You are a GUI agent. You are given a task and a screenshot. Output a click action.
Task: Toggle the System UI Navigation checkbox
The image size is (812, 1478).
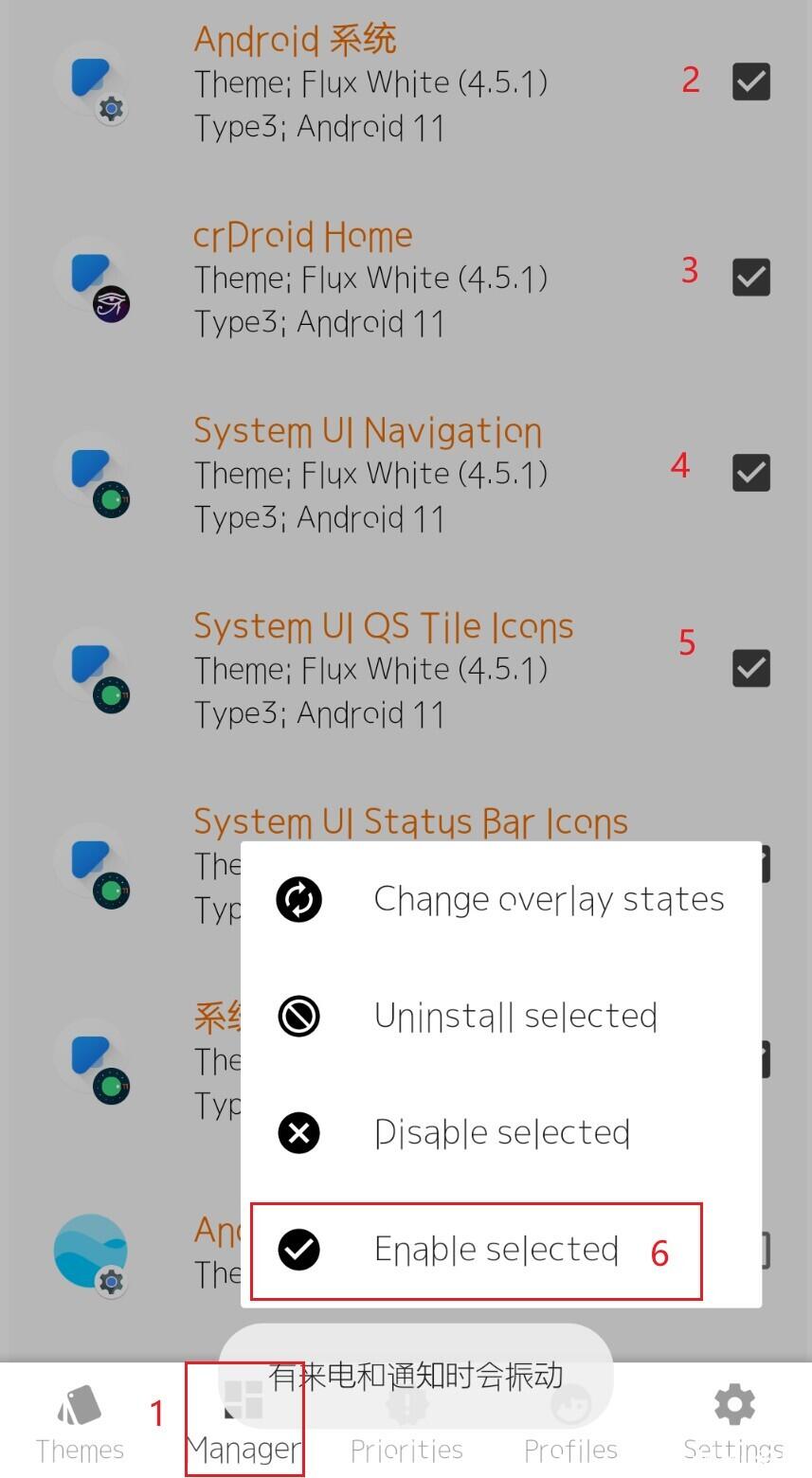(750, 473)
